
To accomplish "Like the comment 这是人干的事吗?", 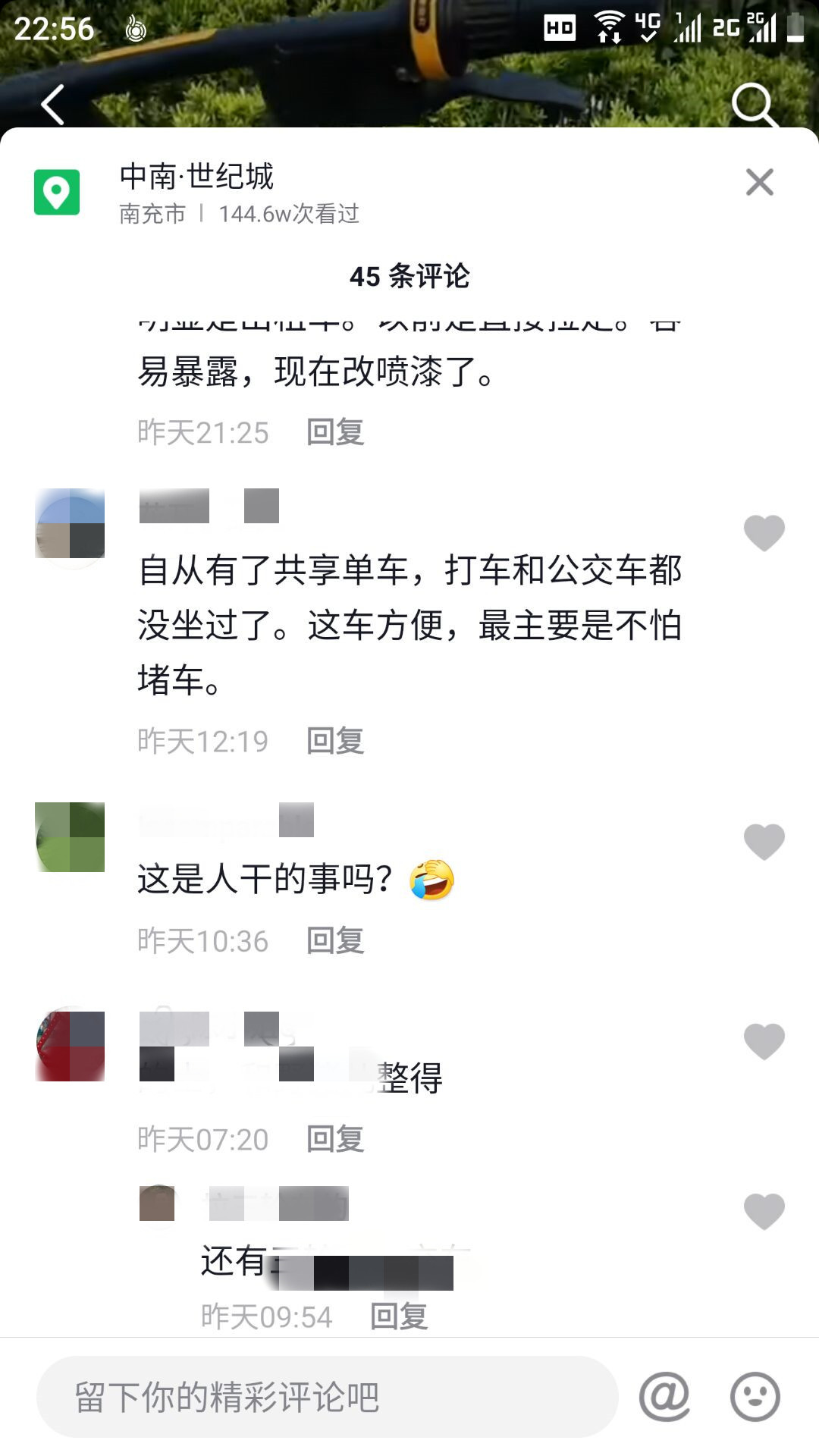I will (x=764, y=842).
